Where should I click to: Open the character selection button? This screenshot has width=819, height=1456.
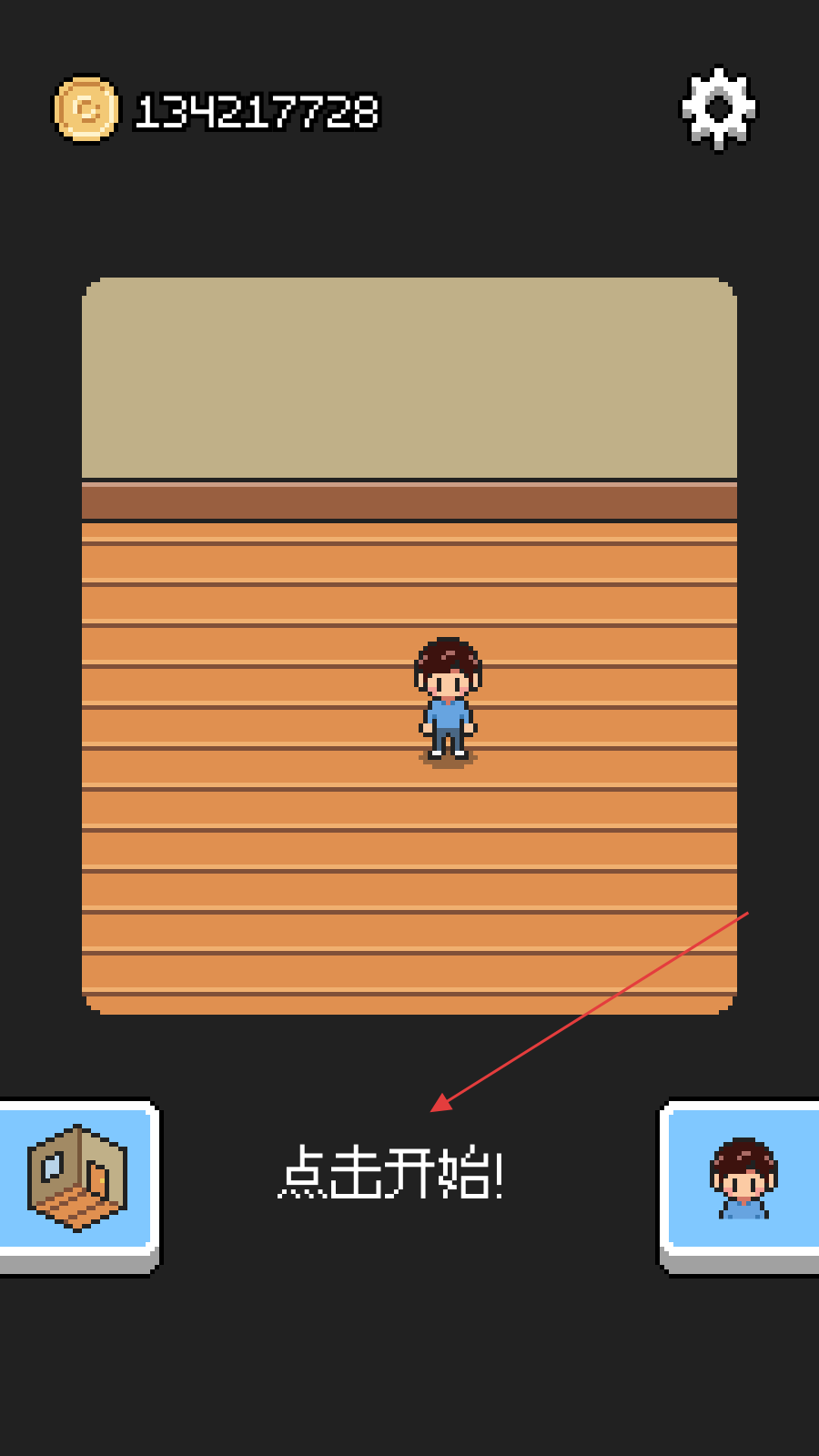(x=743, y=1179)
